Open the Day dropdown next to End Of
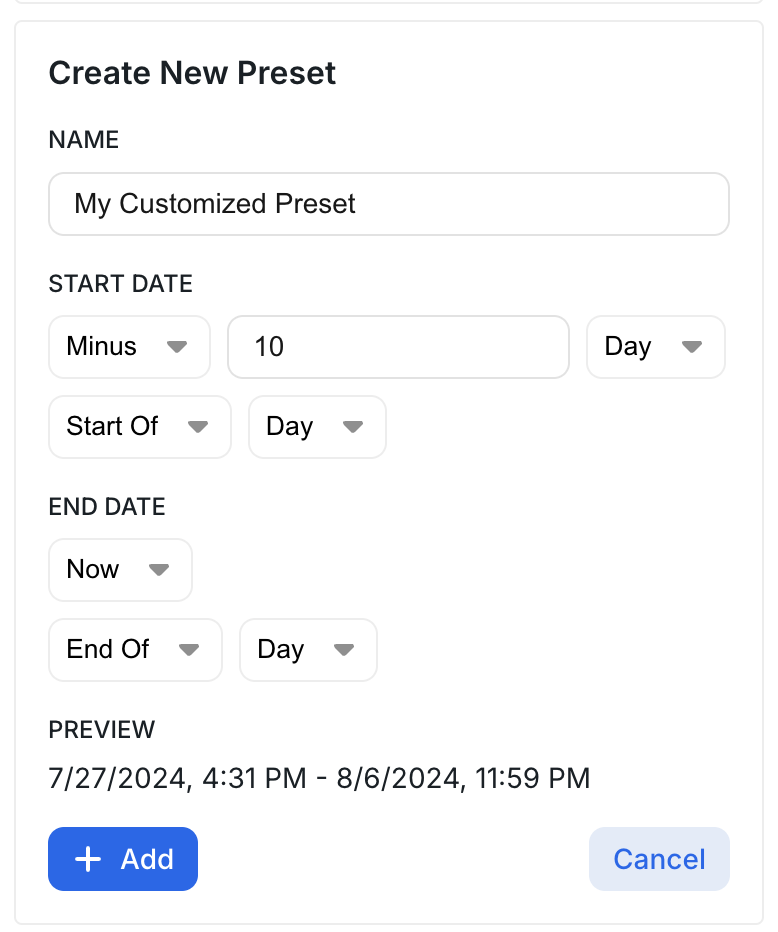 [x=308, y=650]
